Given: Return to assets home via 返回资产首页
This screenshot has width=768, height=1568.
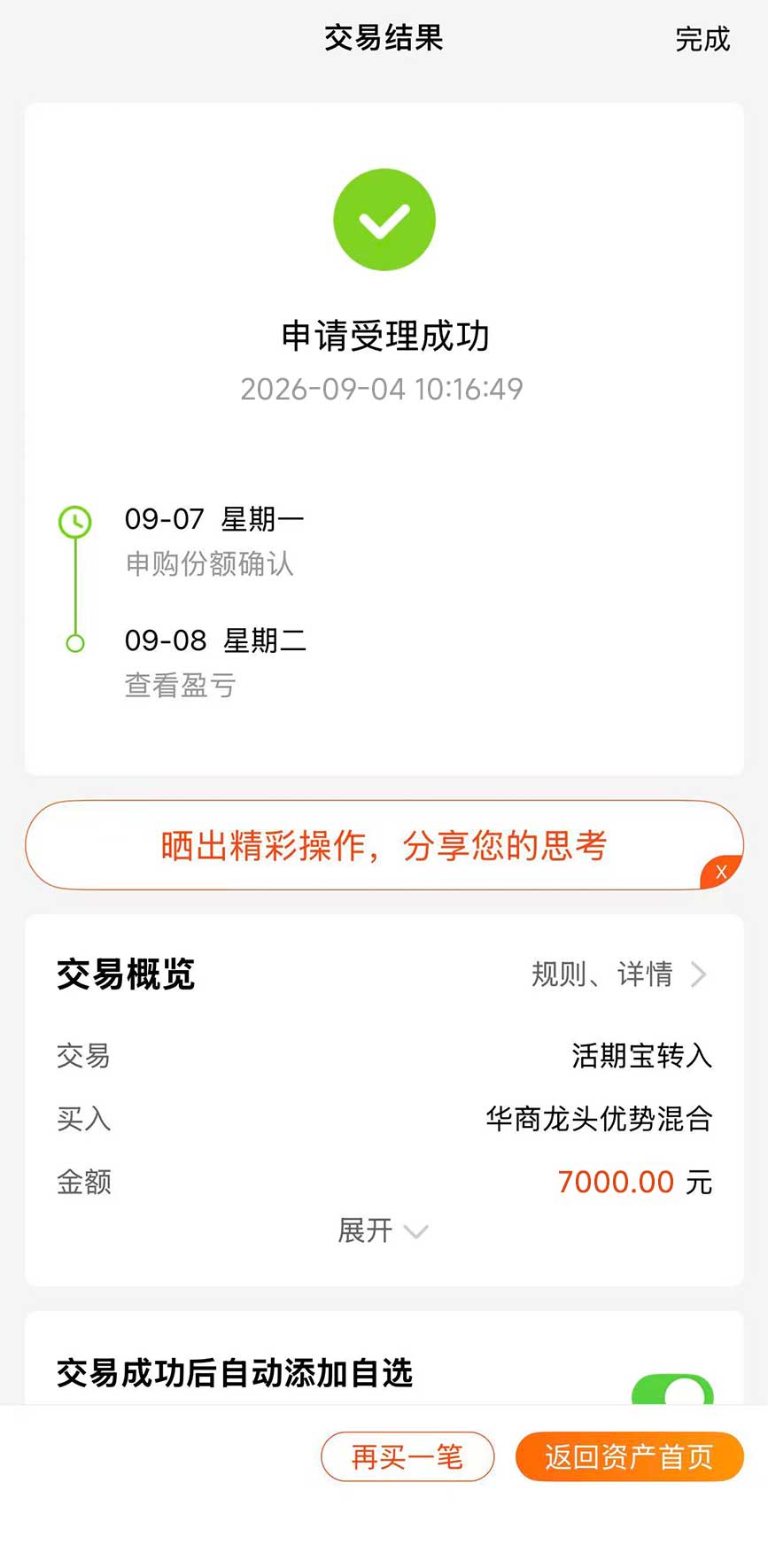Looking at the screenshot, I should [629, 1456].
